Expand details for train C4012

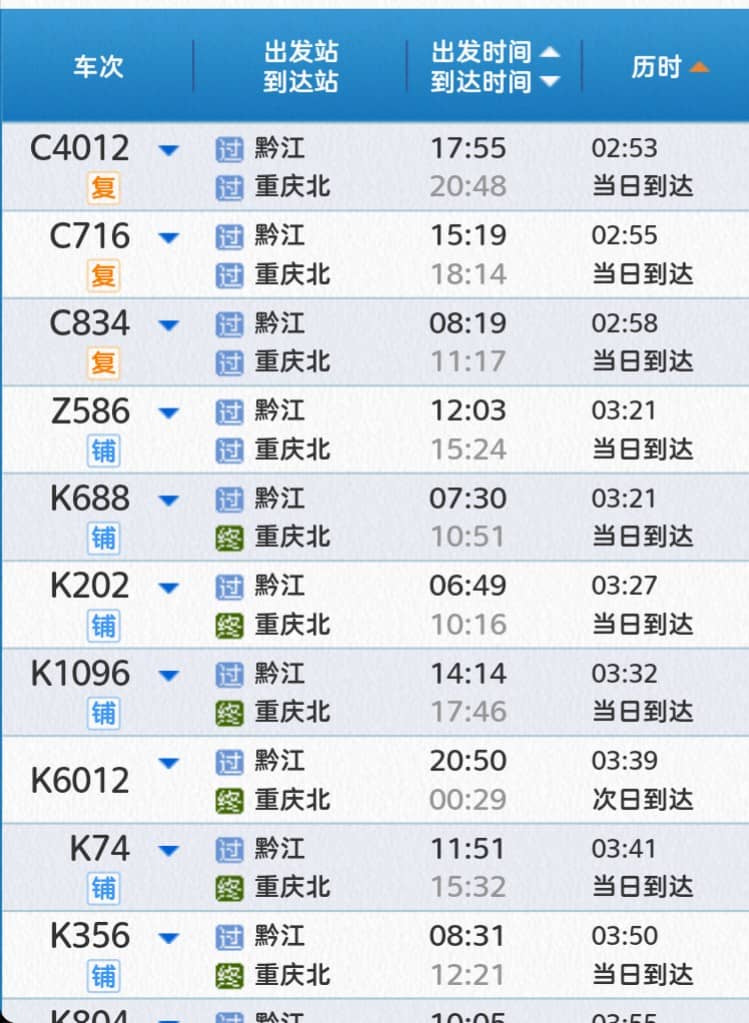pyautogui.click(x=169, y=150)
